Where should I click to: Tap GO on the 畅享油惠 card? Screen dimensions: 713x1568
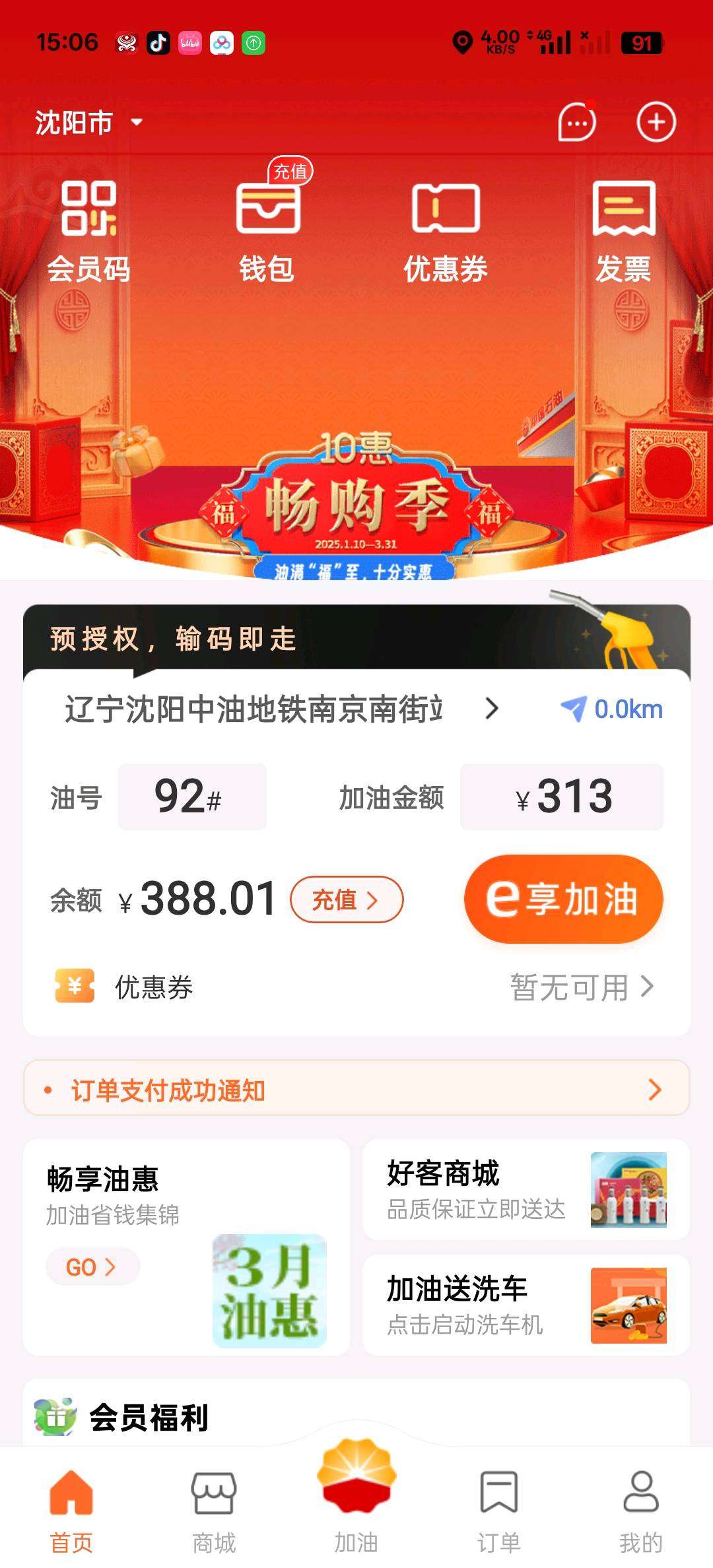click(x=92, y=1266)
